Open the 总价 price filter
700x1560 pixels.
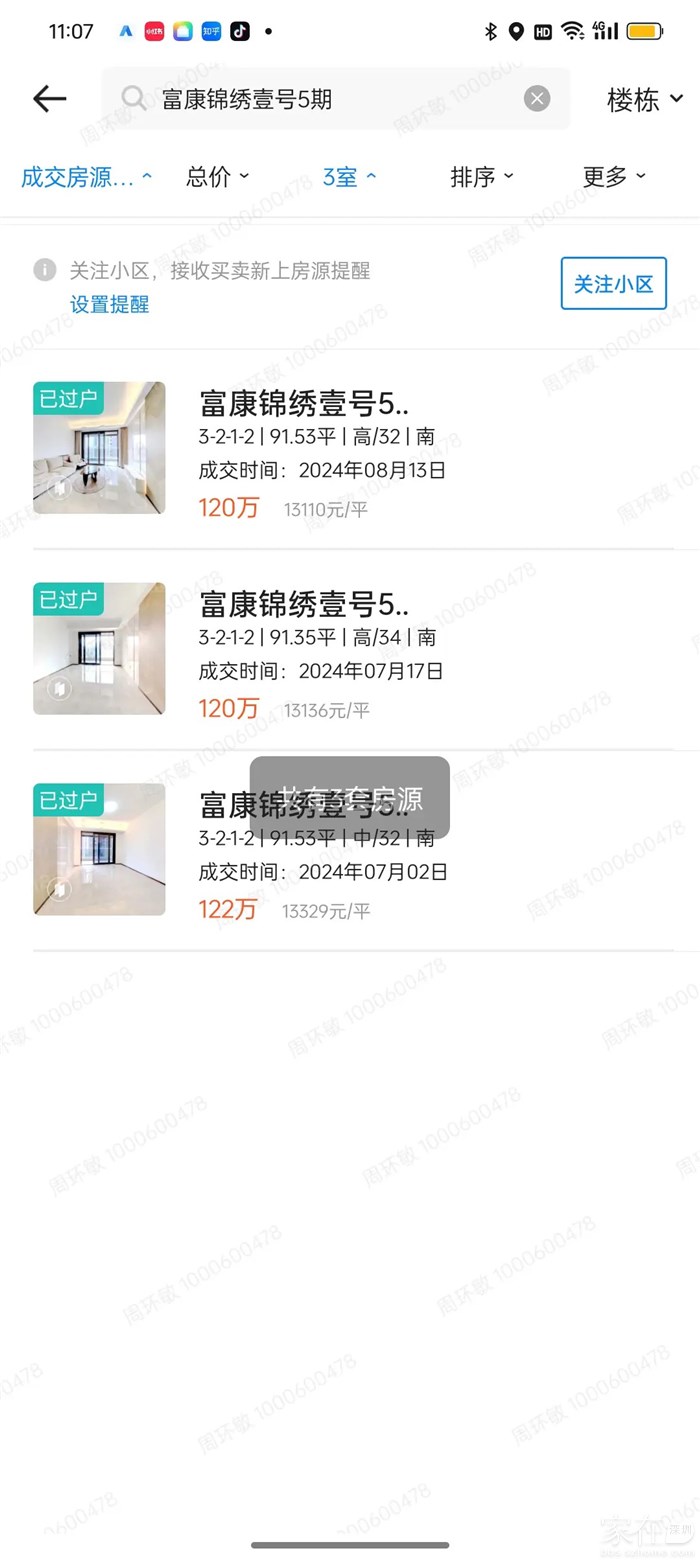[217, 177]
